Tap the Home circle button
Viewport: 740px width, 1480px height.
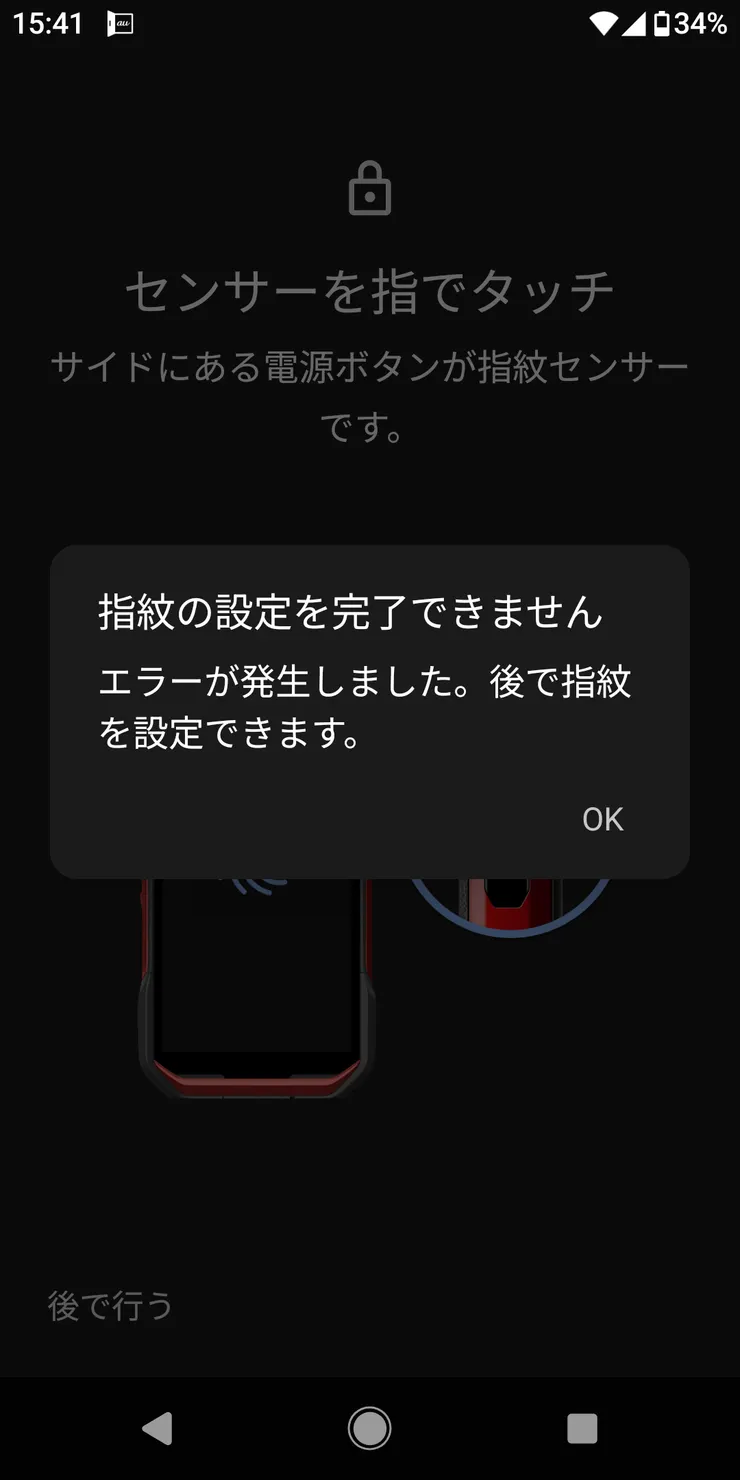(x=369, y=1428)
